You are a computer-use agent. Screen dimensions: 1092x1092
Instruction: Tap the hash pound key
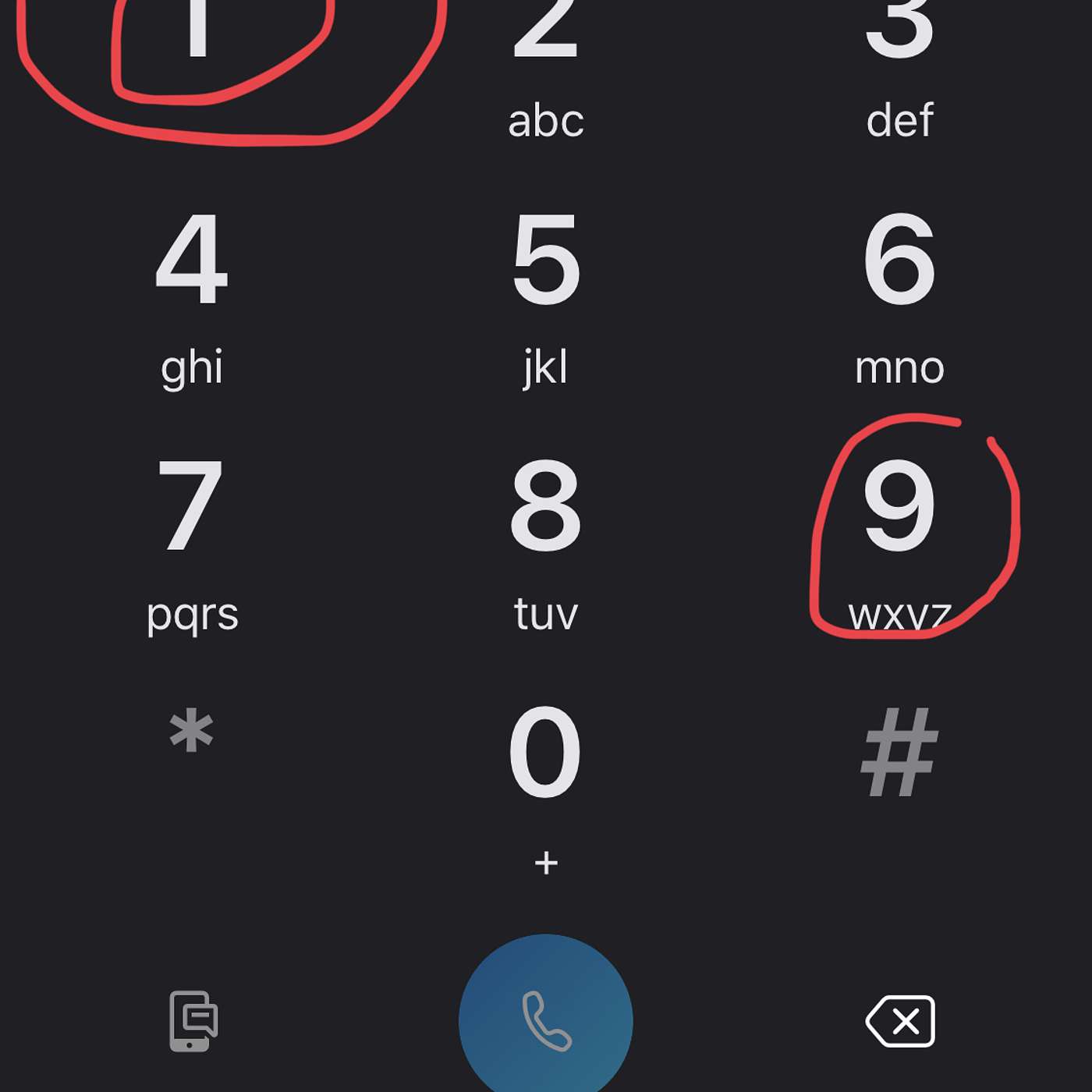pyautogui.click(x=899, y=753)
